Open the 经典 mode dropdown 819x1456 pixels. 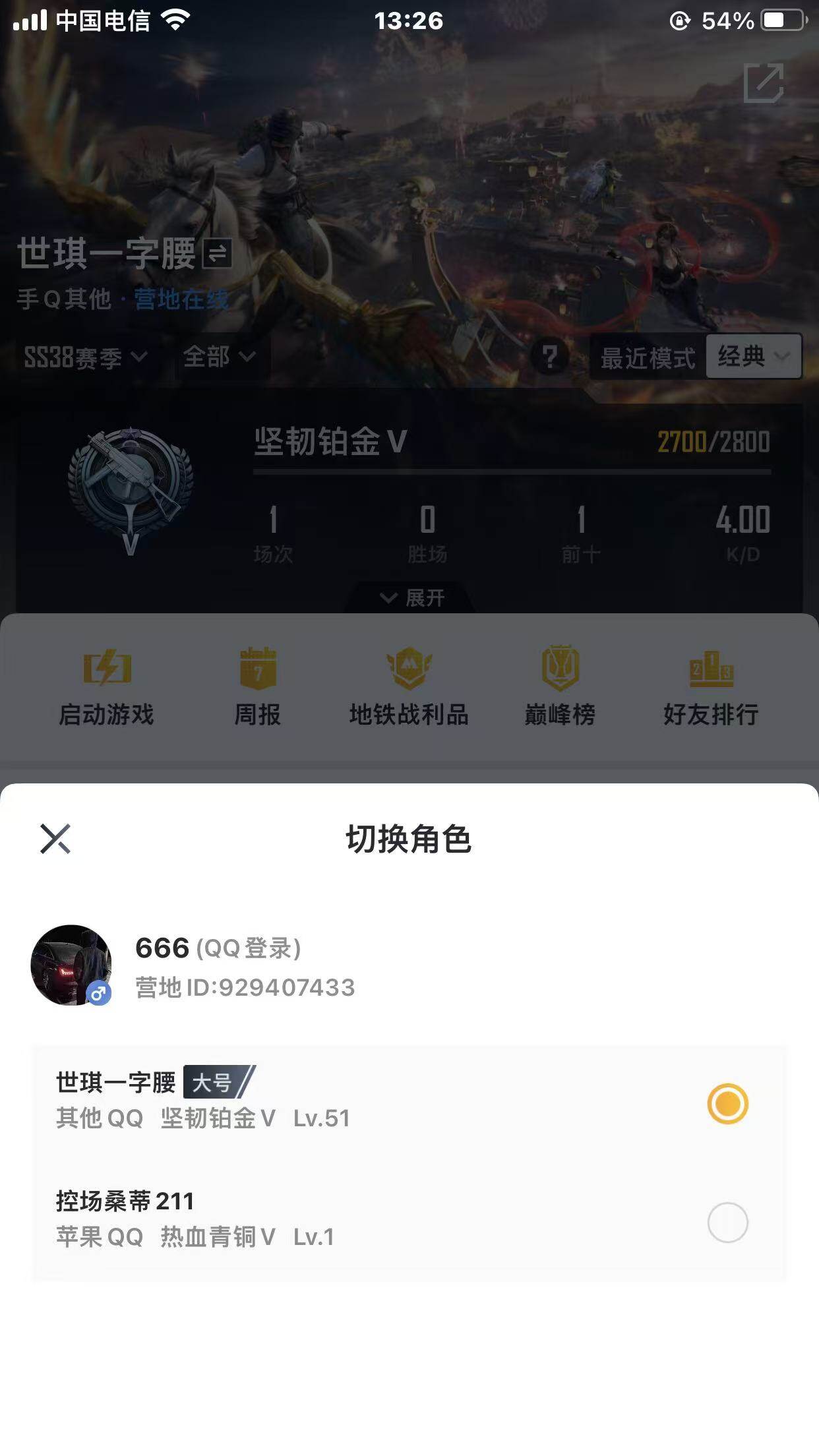point(752,357)
